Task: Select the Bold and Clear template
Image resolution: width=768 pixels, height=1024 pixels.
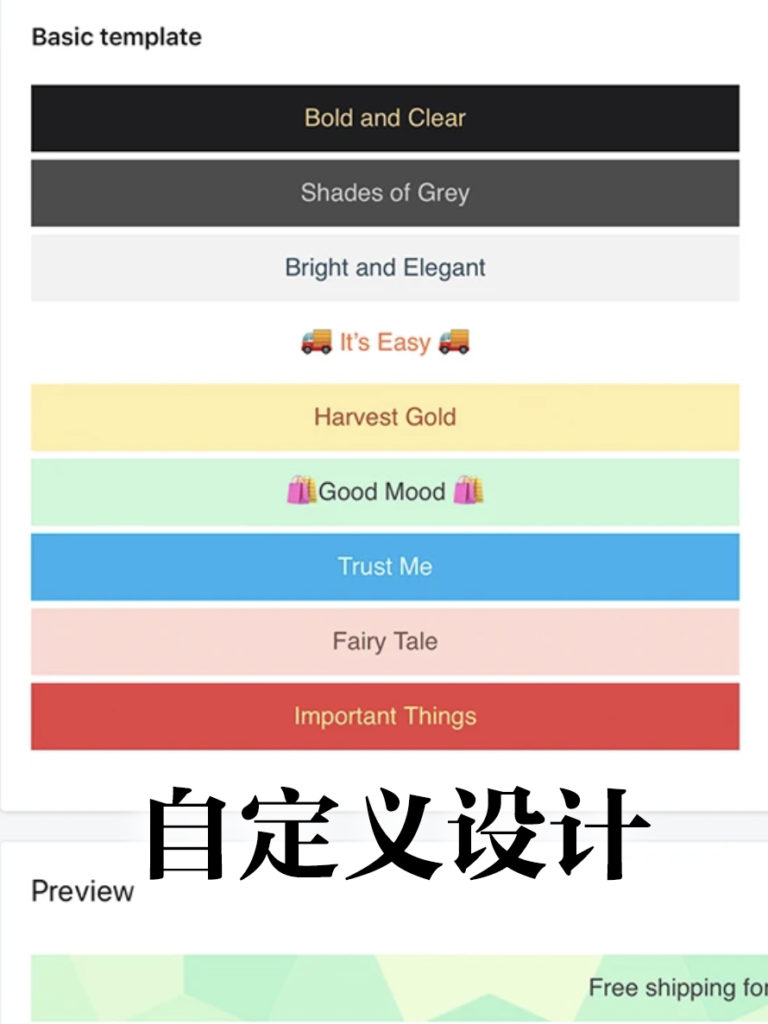Action: click(x=385, y=118)
